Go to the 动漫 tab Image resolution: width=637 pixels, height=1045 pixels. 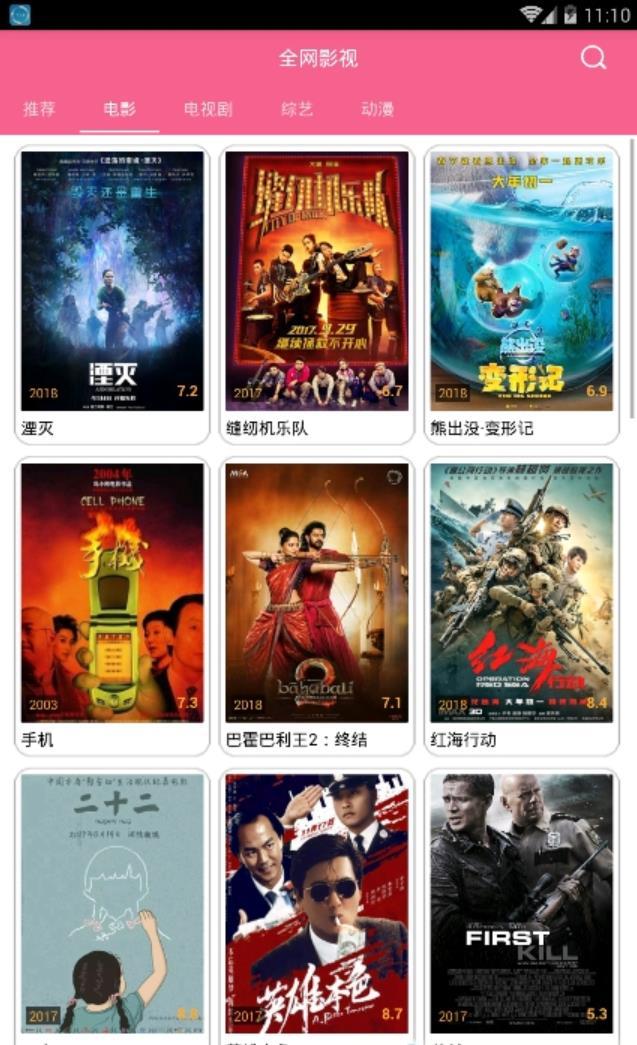coord(377,109)
